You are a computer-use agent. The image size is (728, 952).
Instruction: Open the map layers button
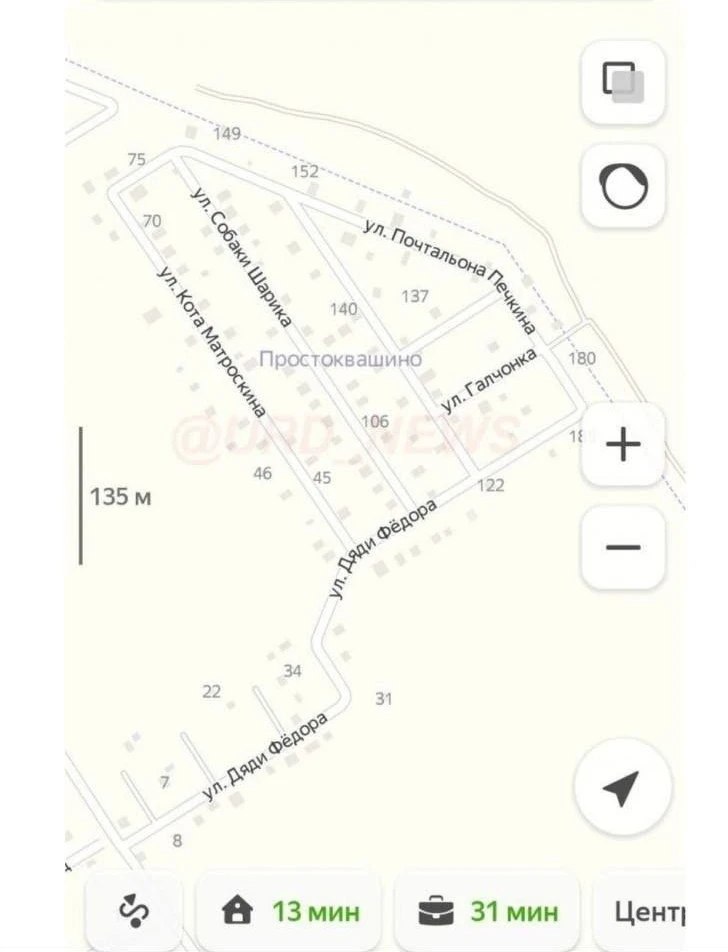pos(622,83)
